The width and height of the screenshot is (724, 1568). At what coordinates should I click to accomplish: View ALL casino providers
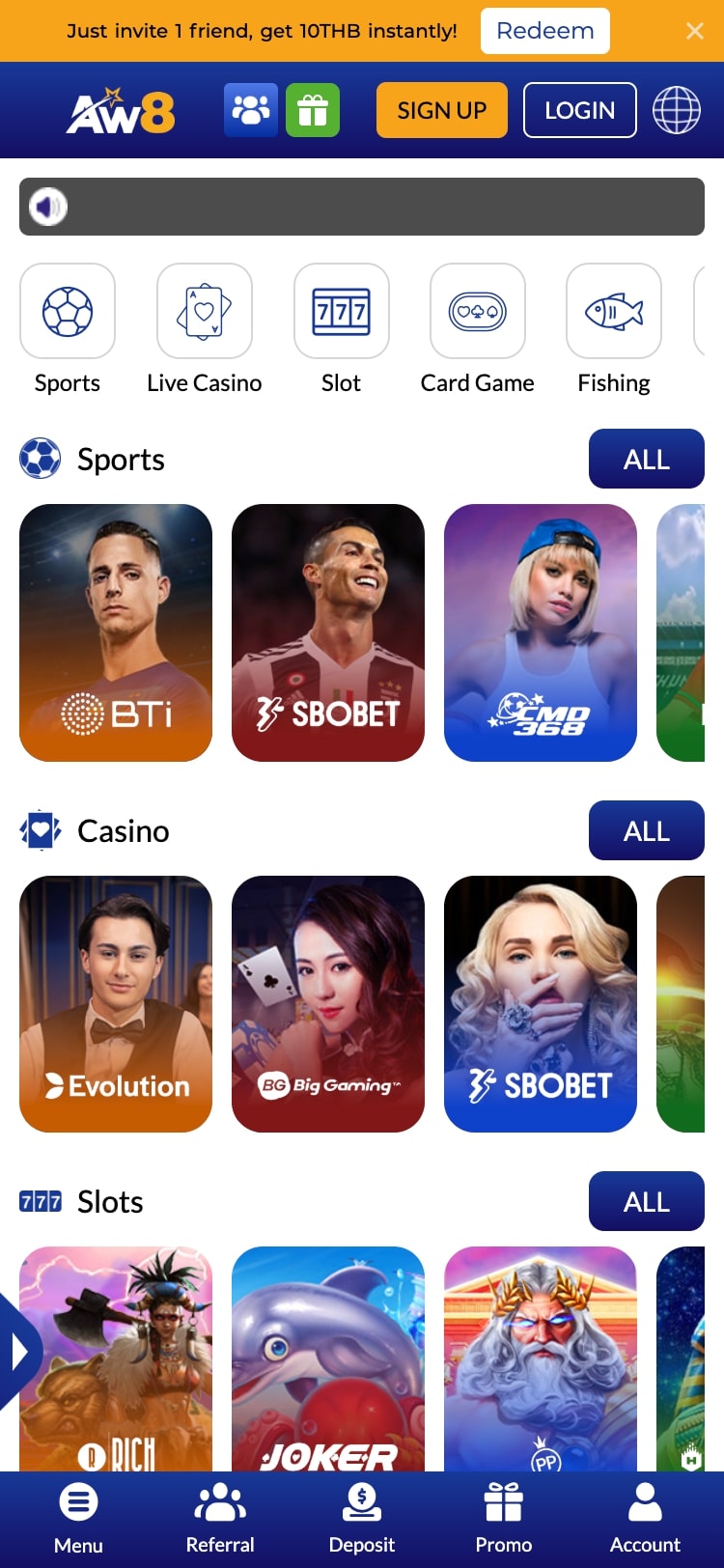pyautogui.click(x=646, y=830)
